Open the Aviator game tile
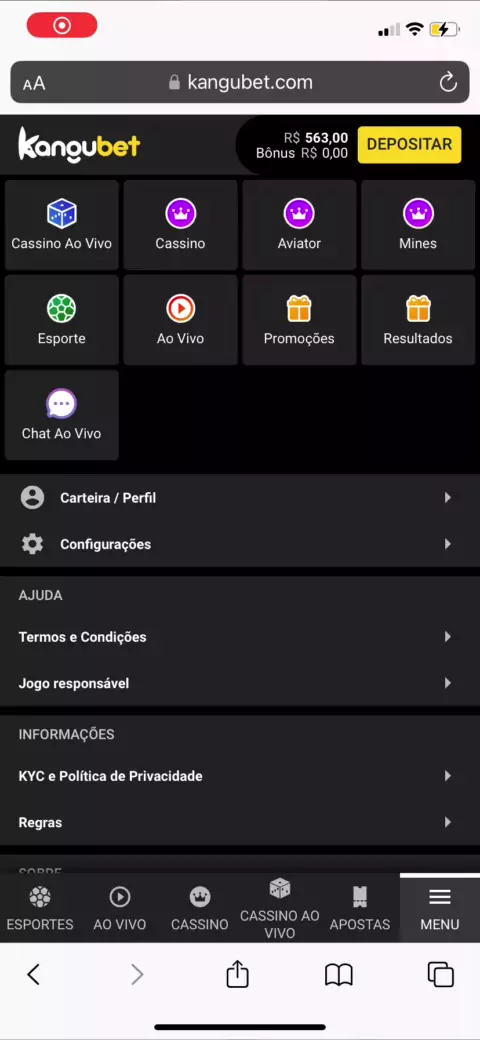This screenshot has height=1040, width=480. 299,225
